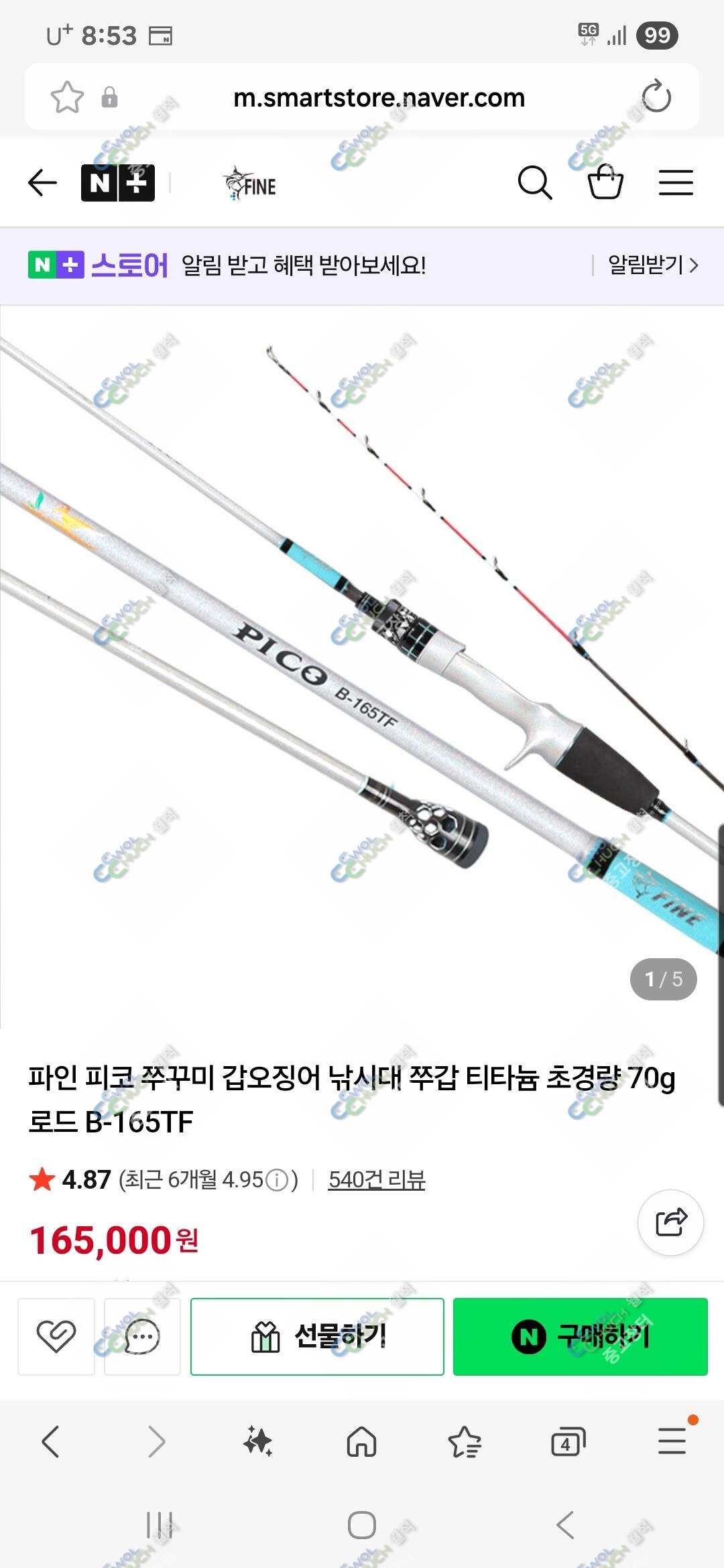Open system recent apps button

coord(160,1525)
